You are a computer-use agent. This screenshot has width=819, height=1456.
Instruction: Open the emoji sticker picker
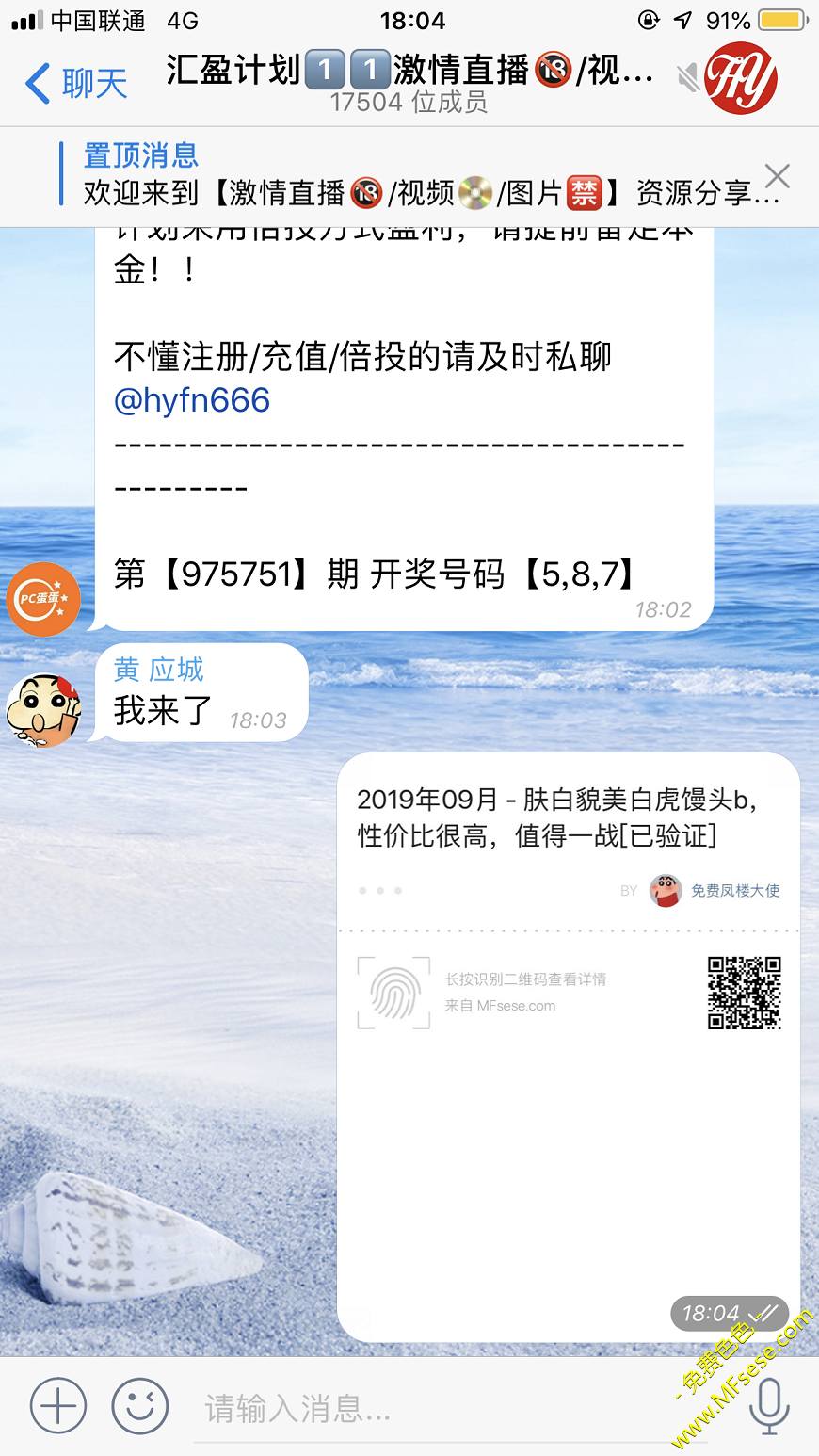coord(140,1406)
